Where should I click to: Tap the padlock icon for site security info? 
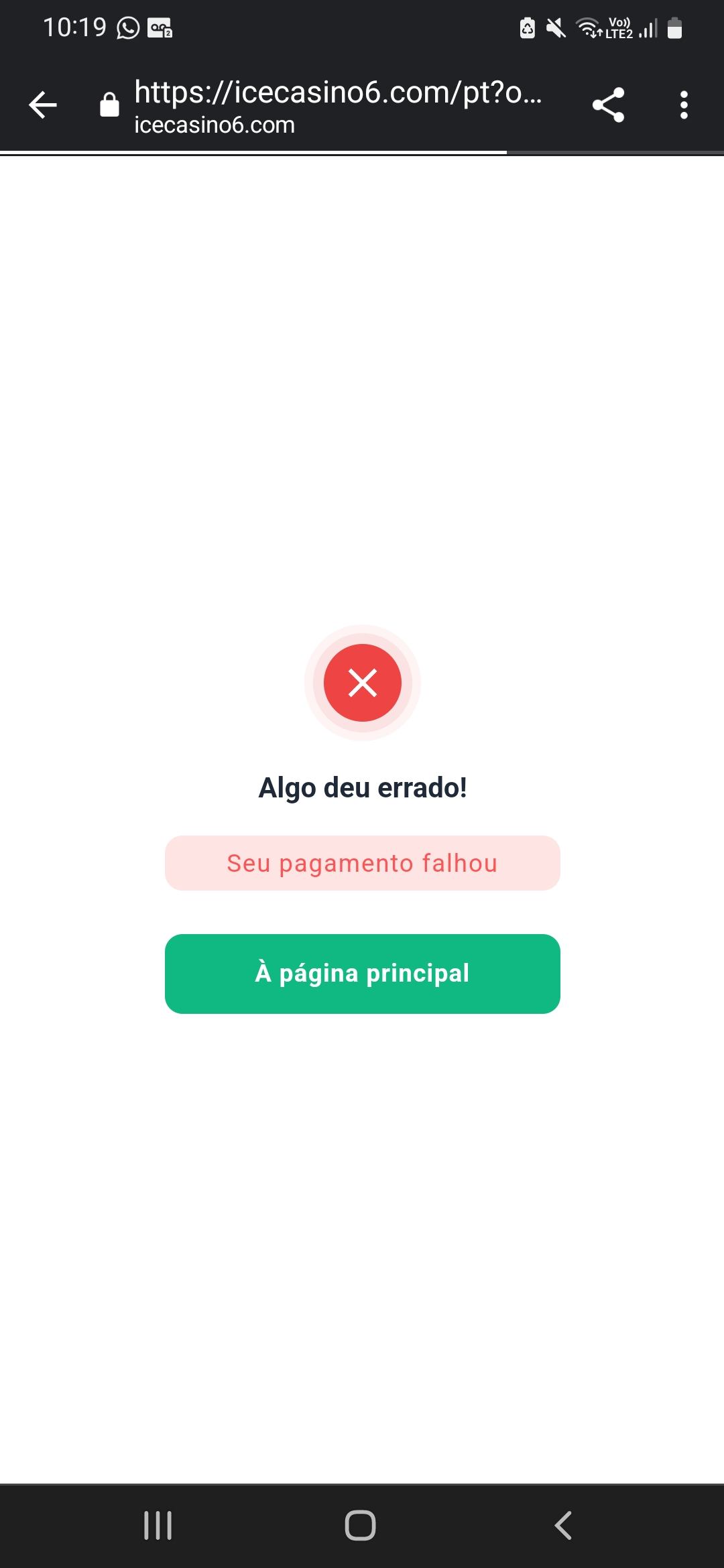[x=107, y=104]
